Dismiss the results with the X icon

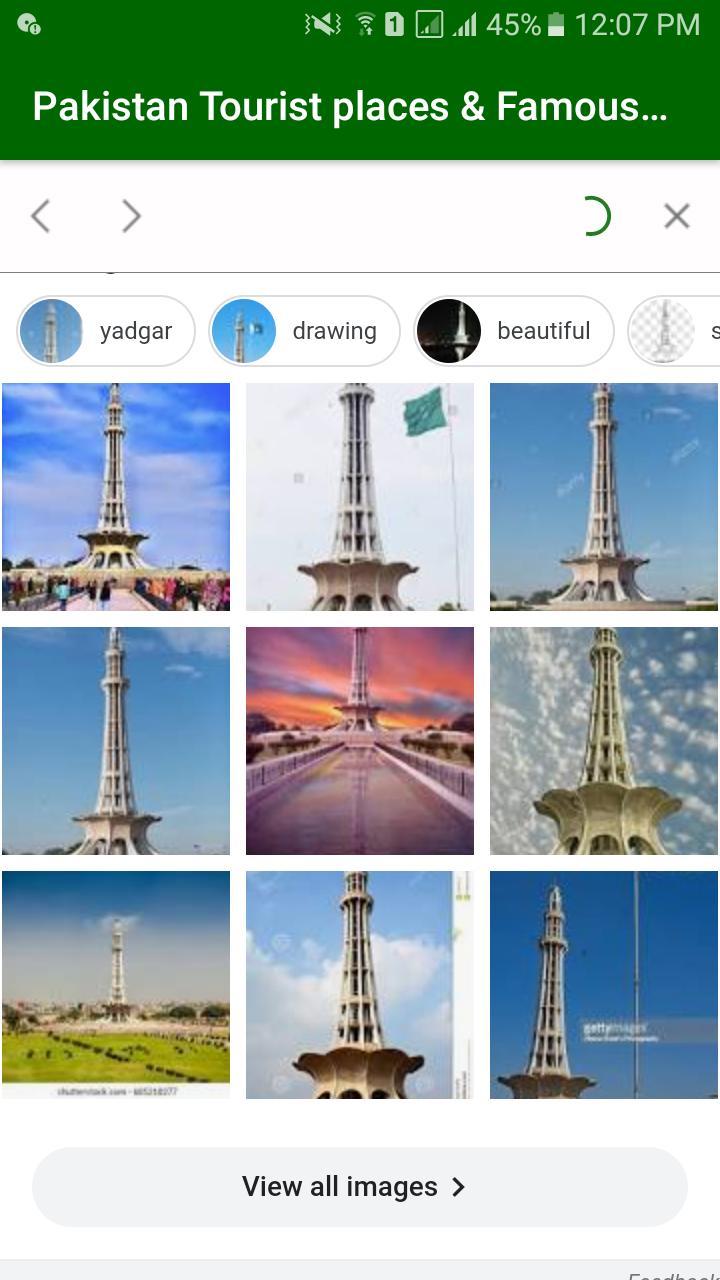click(677, 215)
